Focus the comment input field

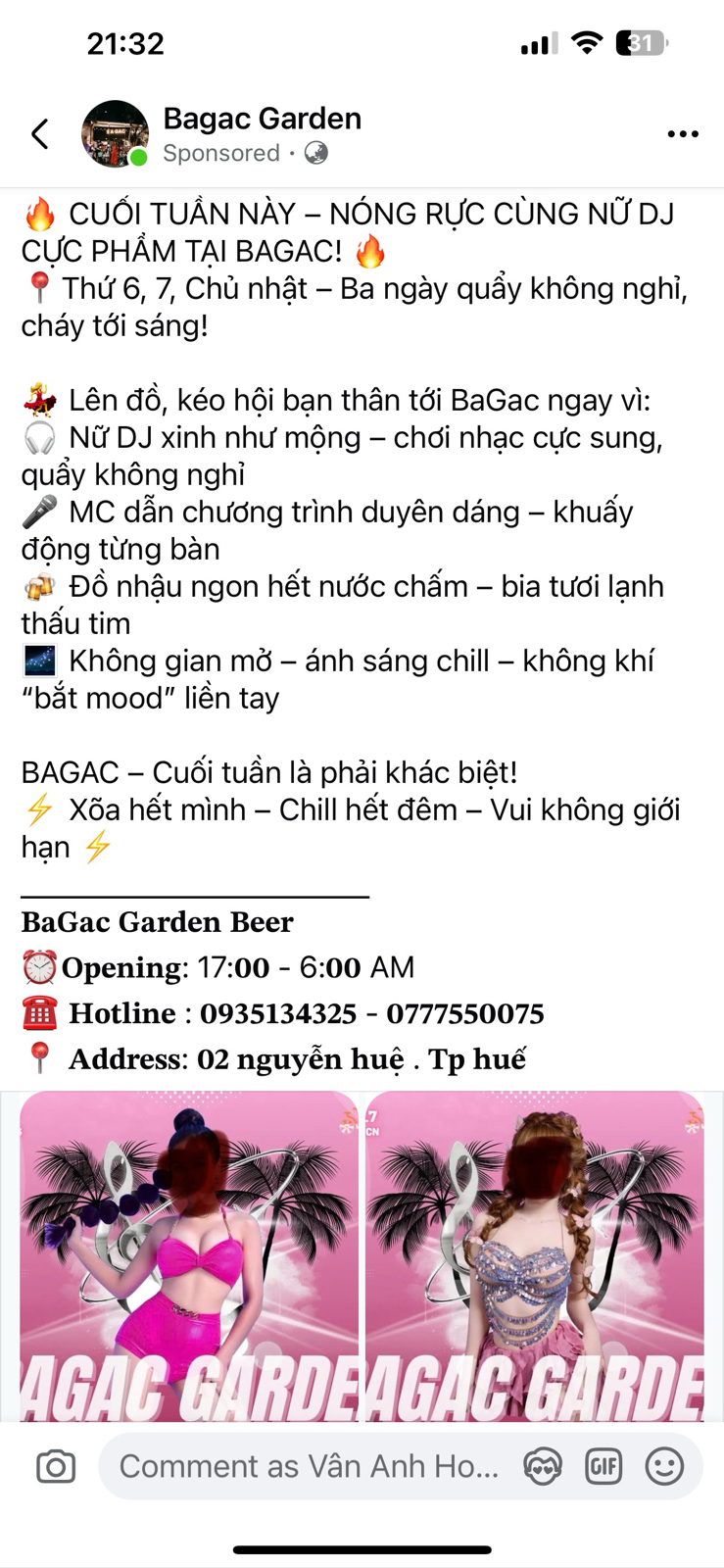309,1467
